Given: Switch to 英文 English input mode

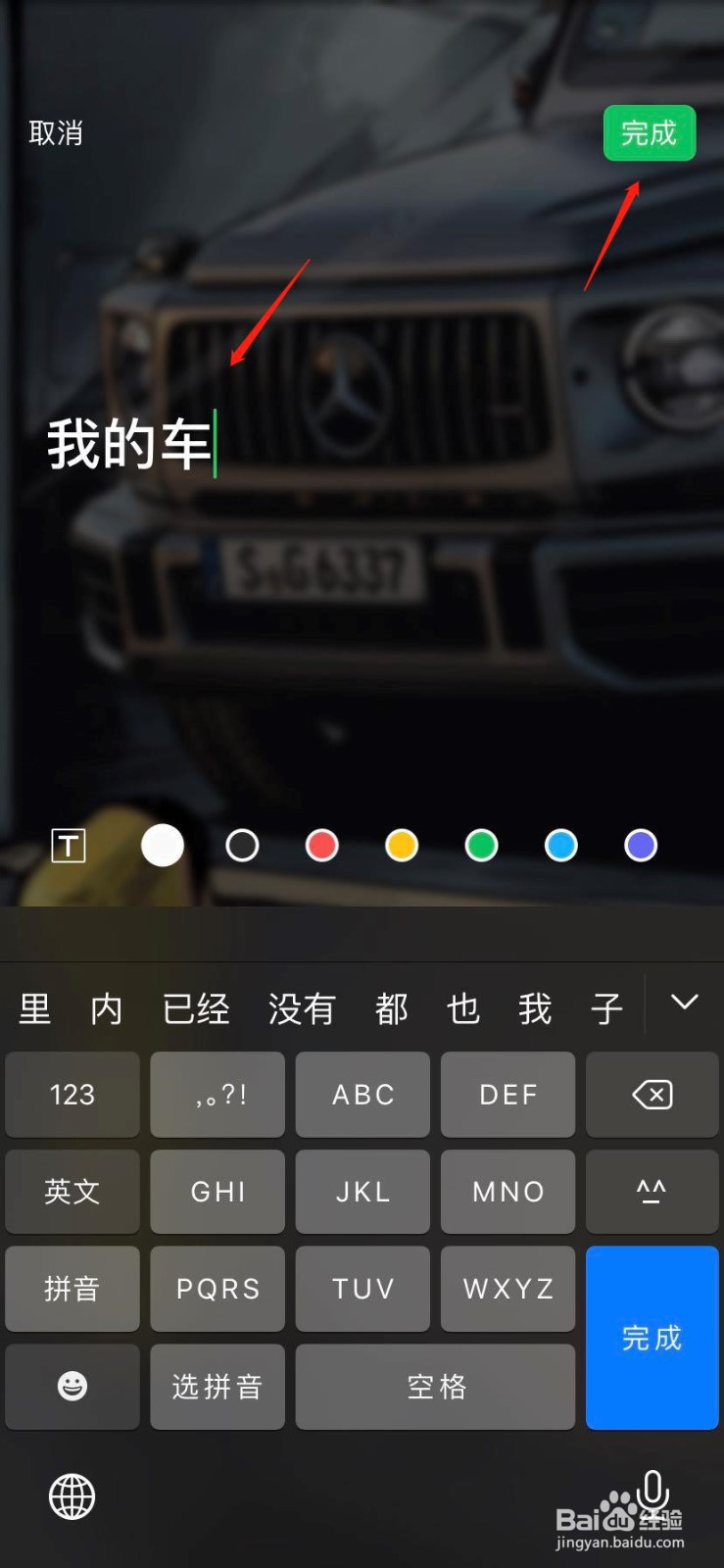Looking at the screenshot, I should tap(72, 1192).
